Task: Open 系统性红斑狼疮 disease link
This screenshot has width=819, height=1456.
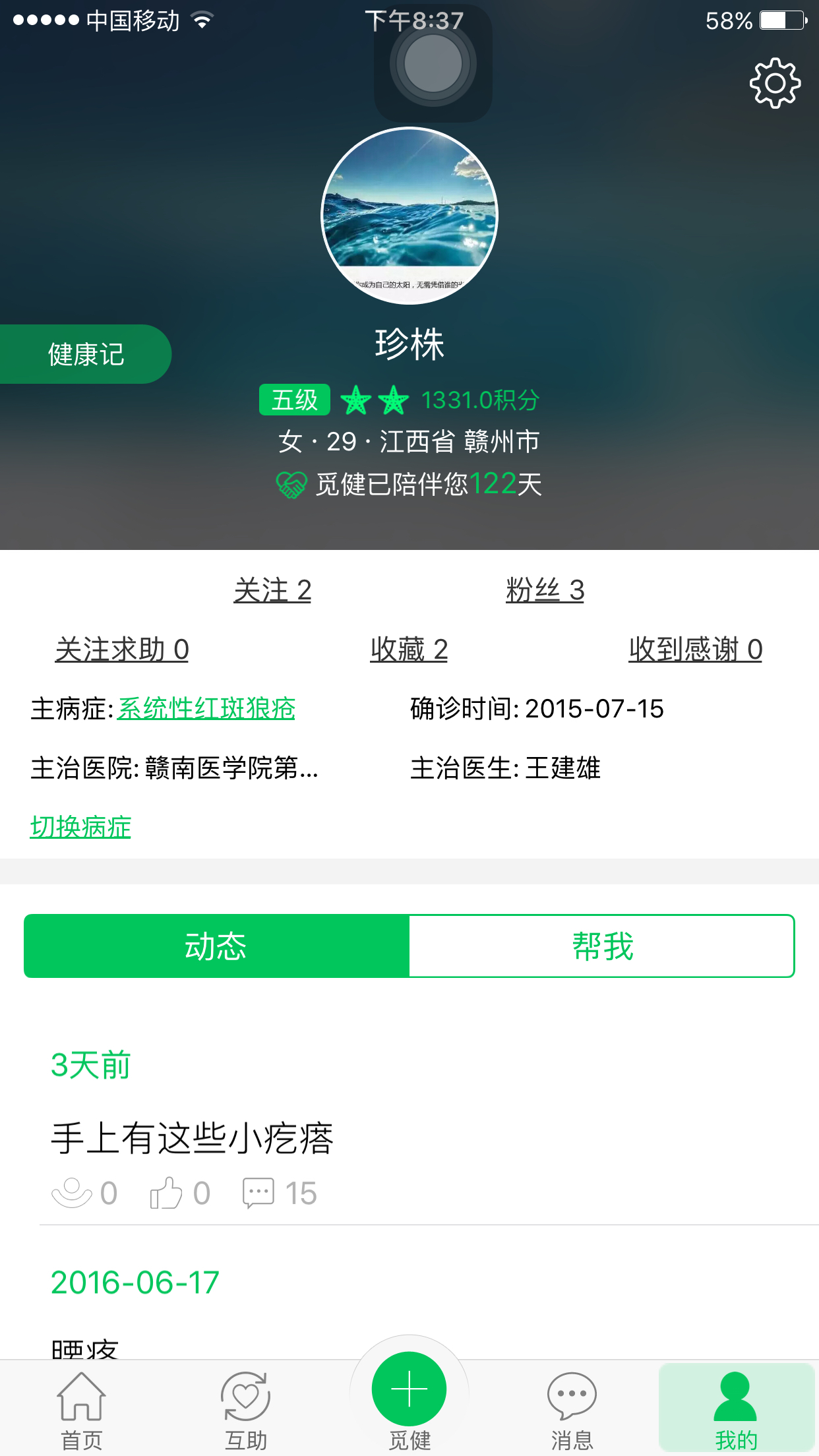Action: pos(206,709)
